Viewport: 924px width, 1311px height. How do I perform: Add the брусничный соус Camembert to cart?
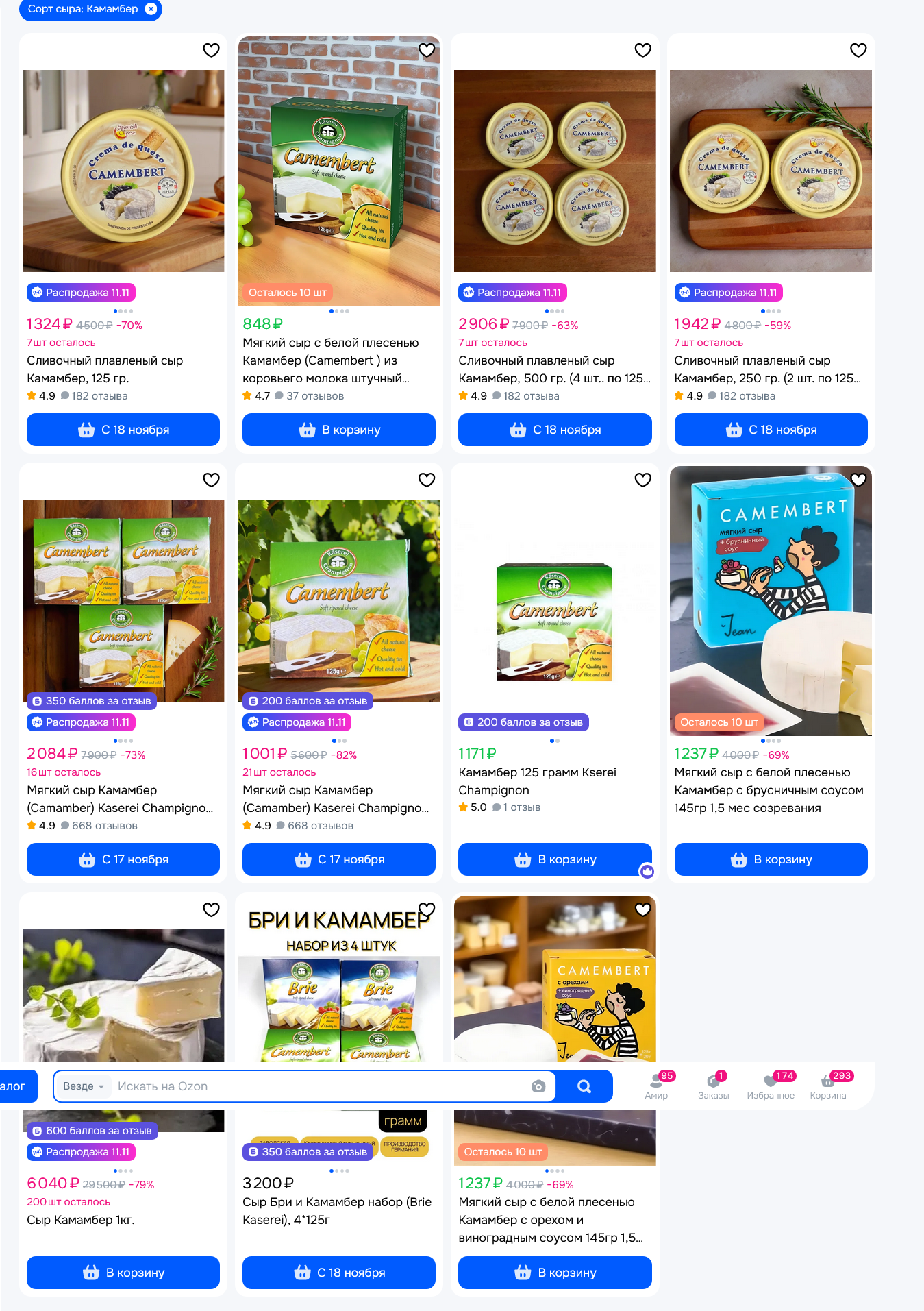771,859
